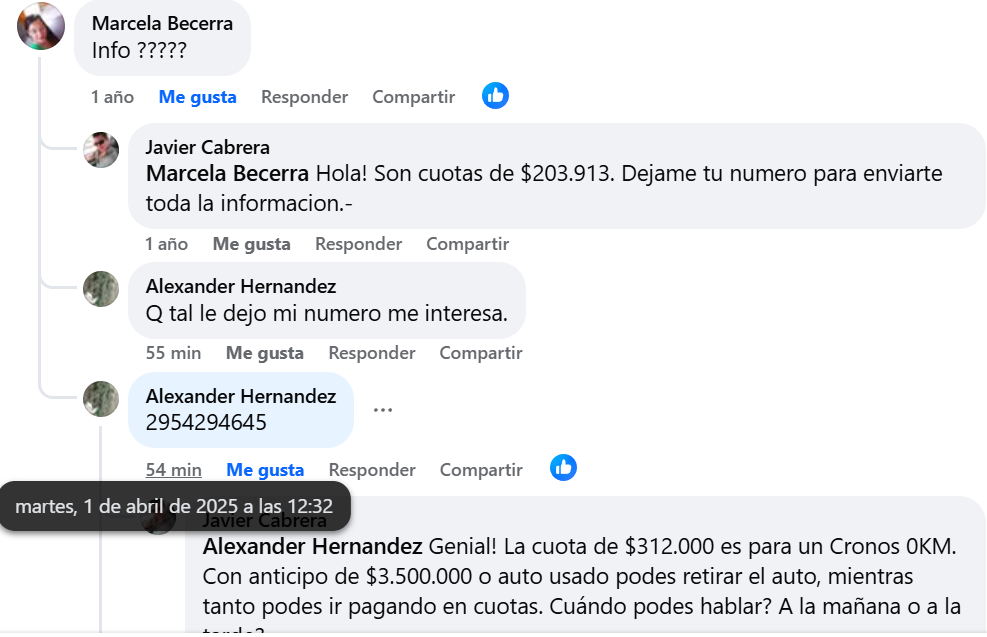This screenshot has width=987, height=637.
Task: Share Javier Cabrera's $203.913 comment
Action: tap(467, 244)
